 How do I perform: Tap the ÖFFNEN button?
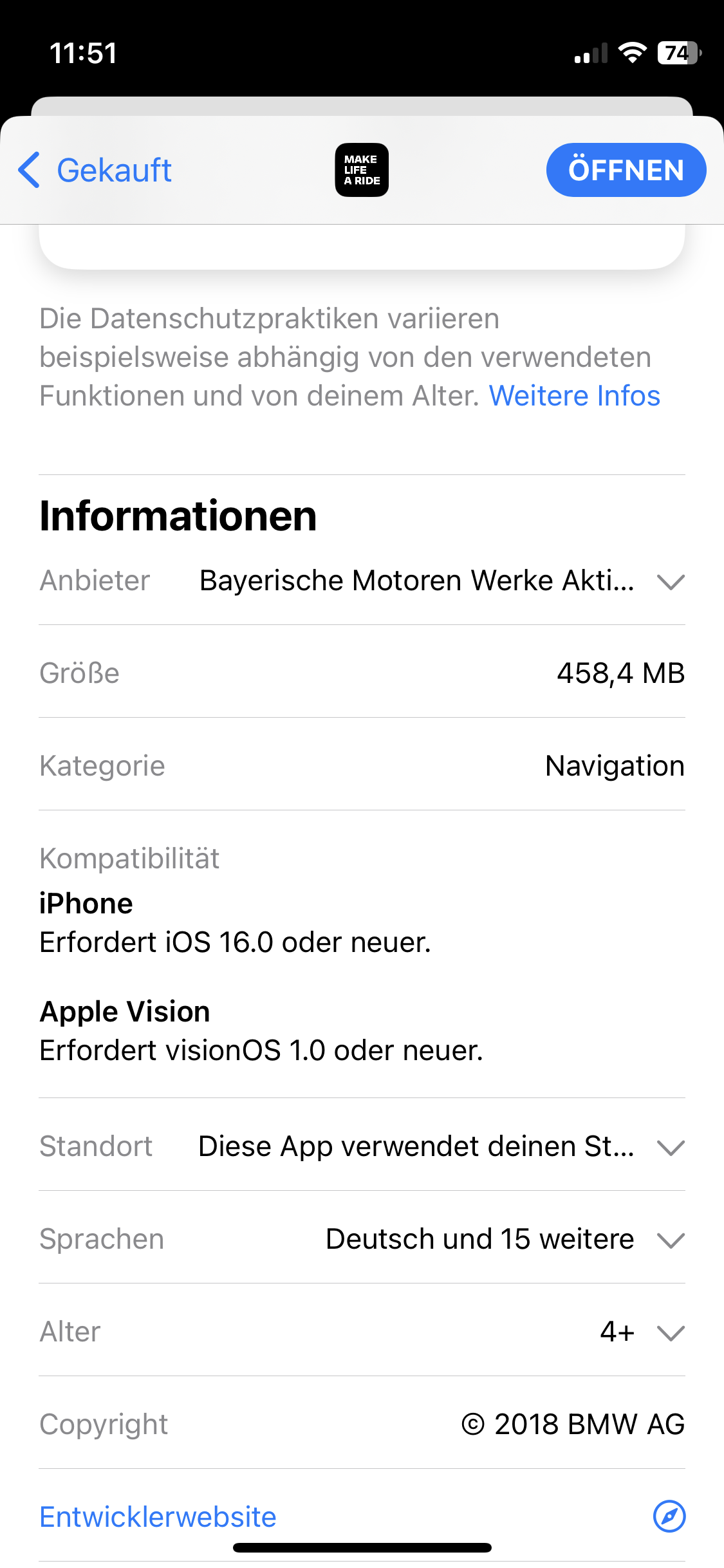pyautogui.click(x=626, y=170)
